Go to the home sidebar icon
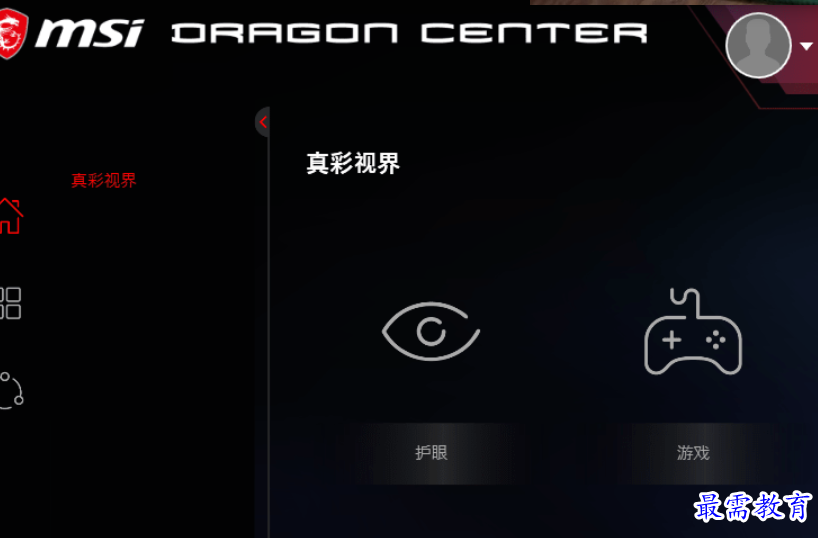 point(9,215)
